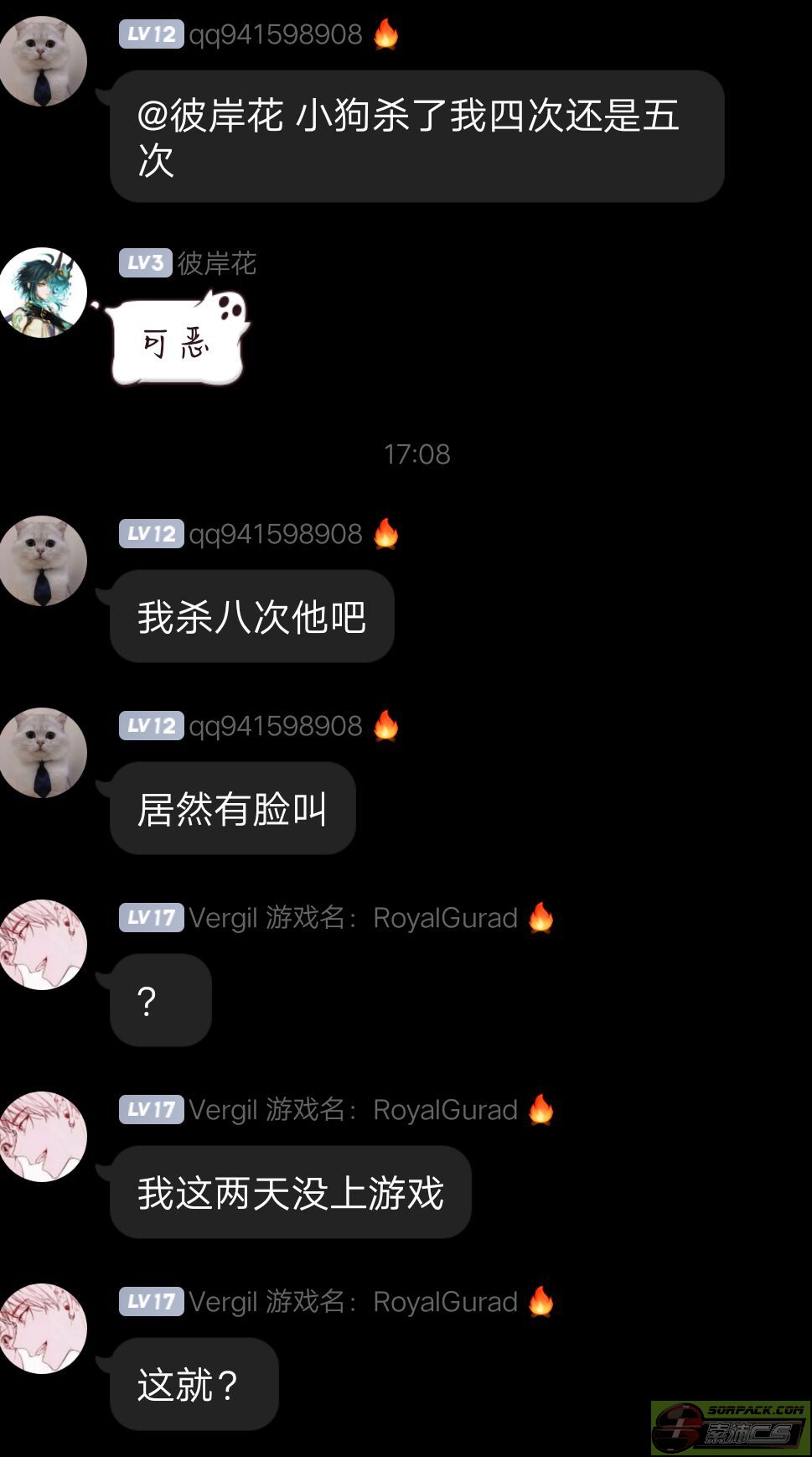Image resolution: width=812 pixels, height=1457 pixels.
Task: Tap qq941598908's avatar next to 我杀八次他吧
Action: pos(42,560)
